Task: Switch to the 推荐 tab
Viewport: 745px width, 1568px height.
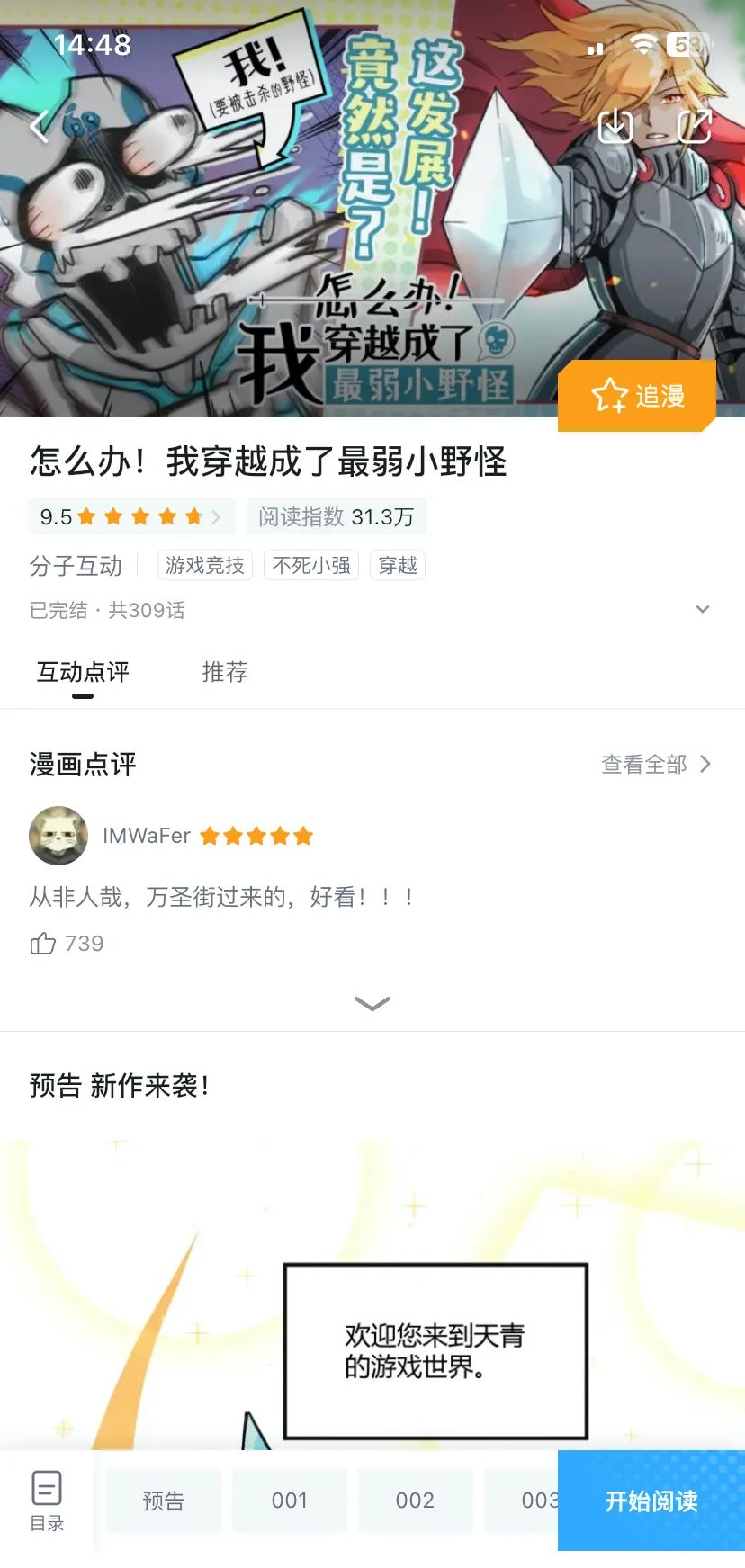Action: (225, 672)
